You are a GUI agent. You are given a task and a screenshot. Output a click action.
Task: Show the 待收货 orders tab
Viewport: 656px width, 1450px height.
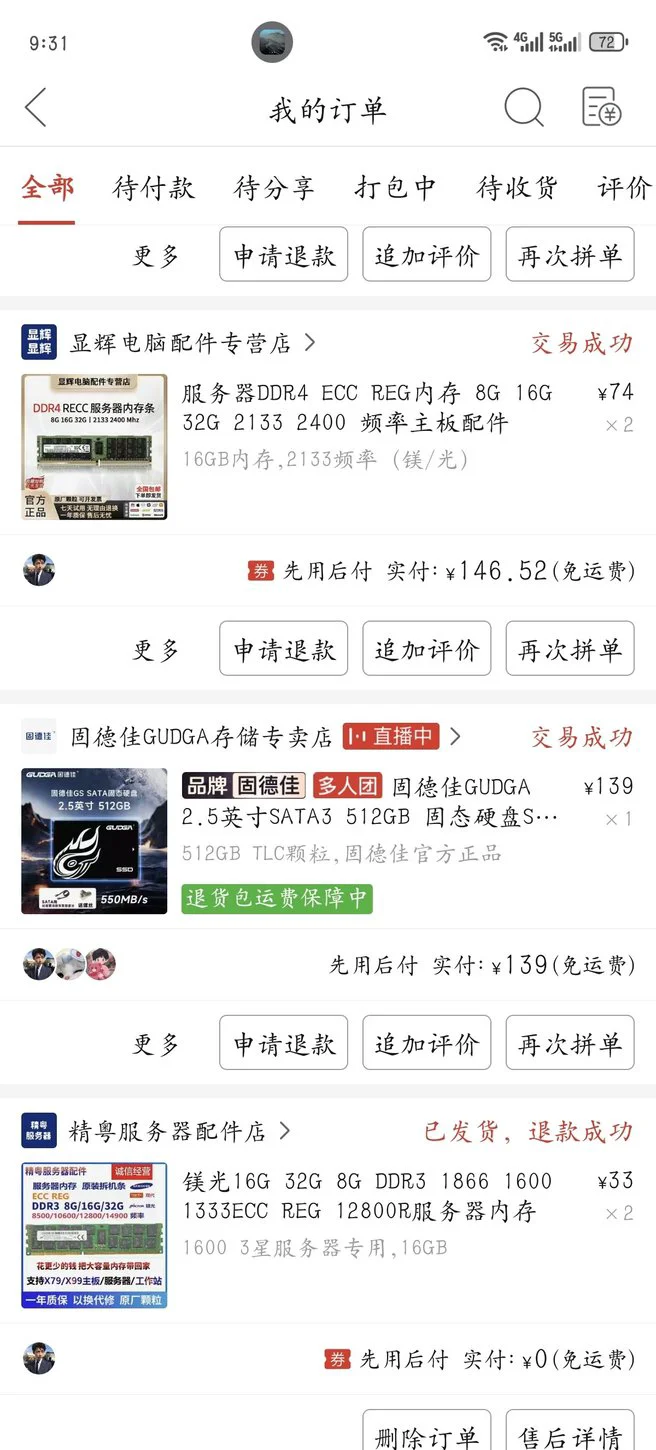point(517,188)
